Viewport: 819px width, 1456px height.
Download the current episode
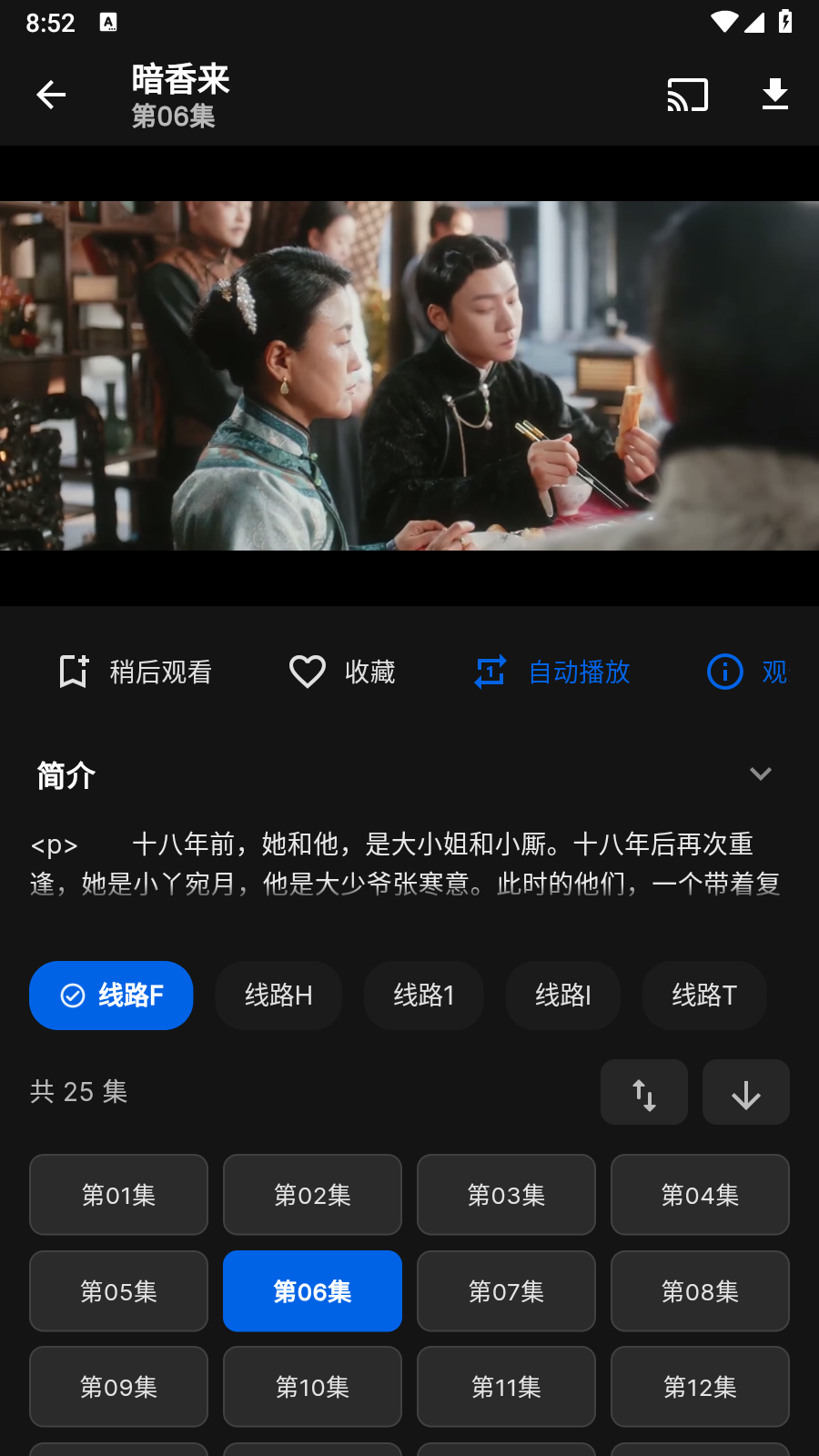[775, 95]
